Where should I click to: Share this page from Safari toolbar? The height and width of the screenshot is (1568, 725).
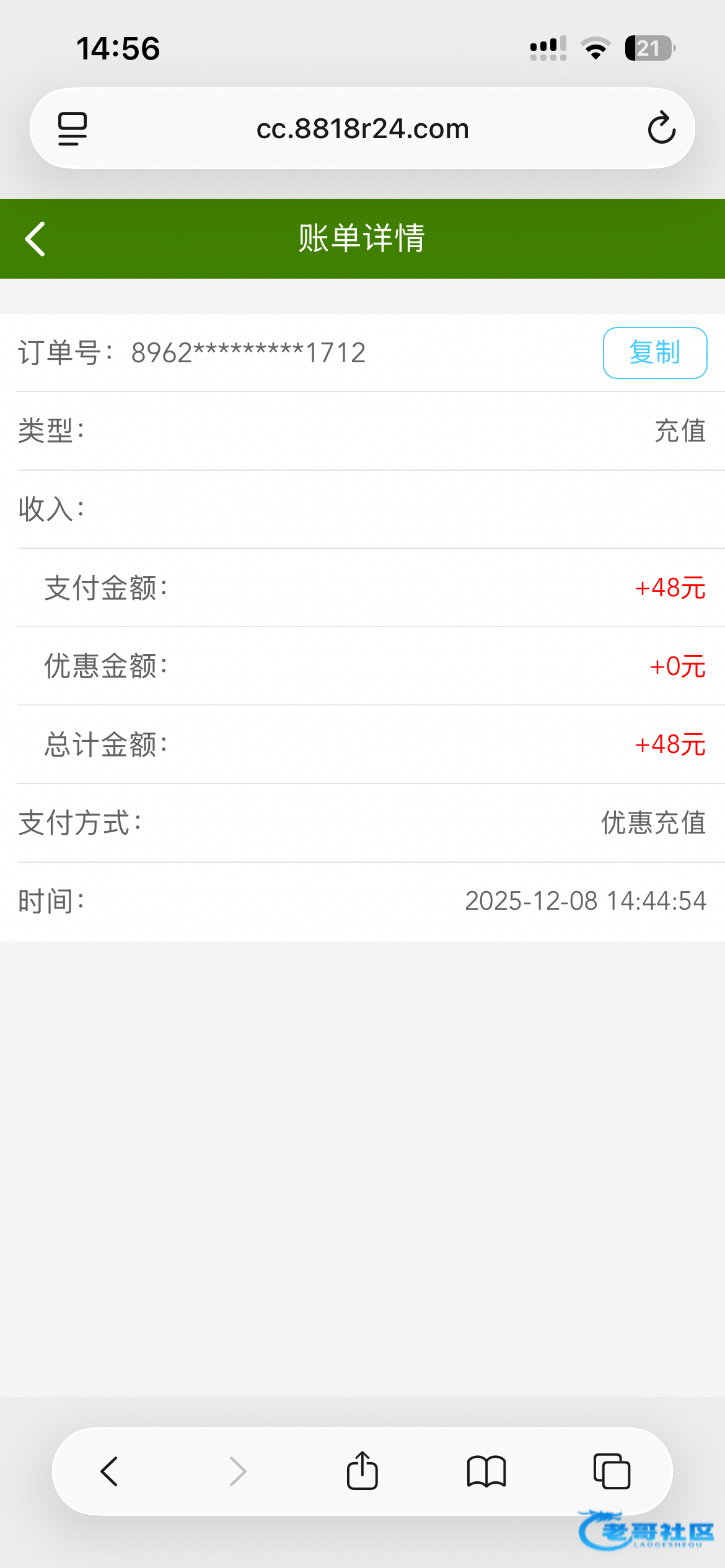[362, 1471]
